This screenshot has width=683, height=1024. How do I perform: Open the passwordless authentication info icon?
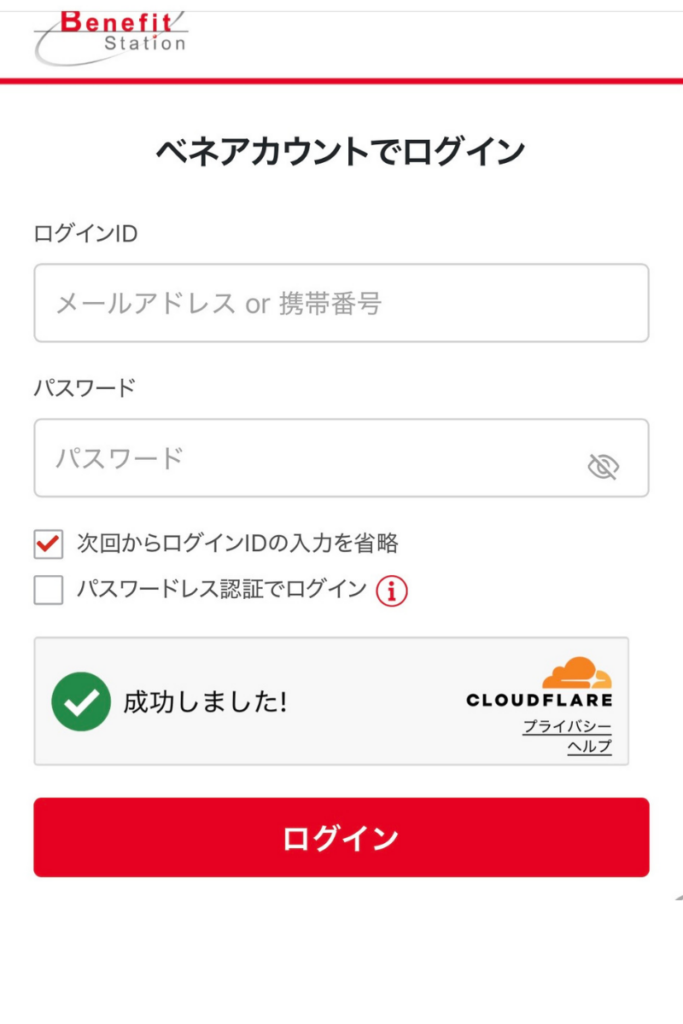click(x=392, y=591)
